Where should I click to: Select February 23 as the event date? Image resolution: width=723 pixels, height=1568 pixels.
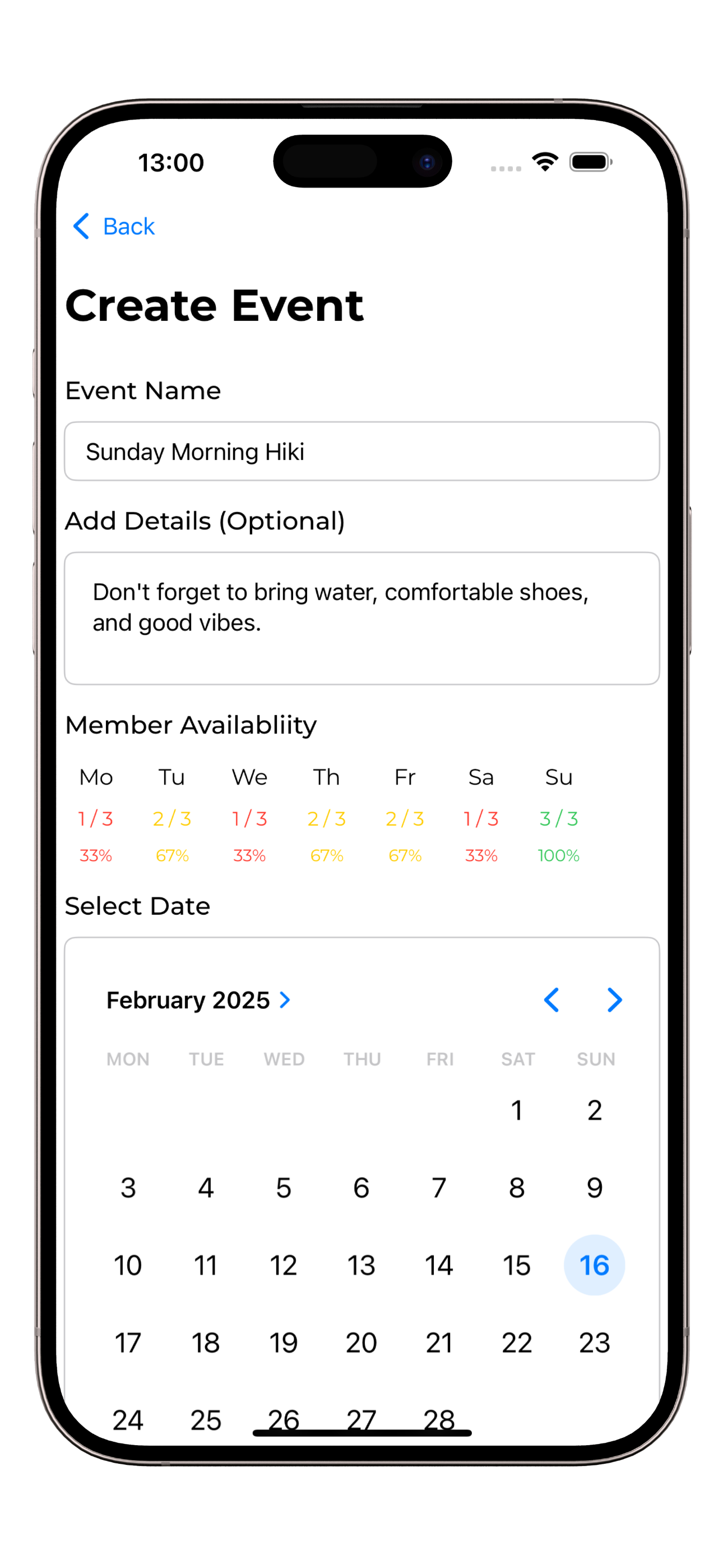595,1343
